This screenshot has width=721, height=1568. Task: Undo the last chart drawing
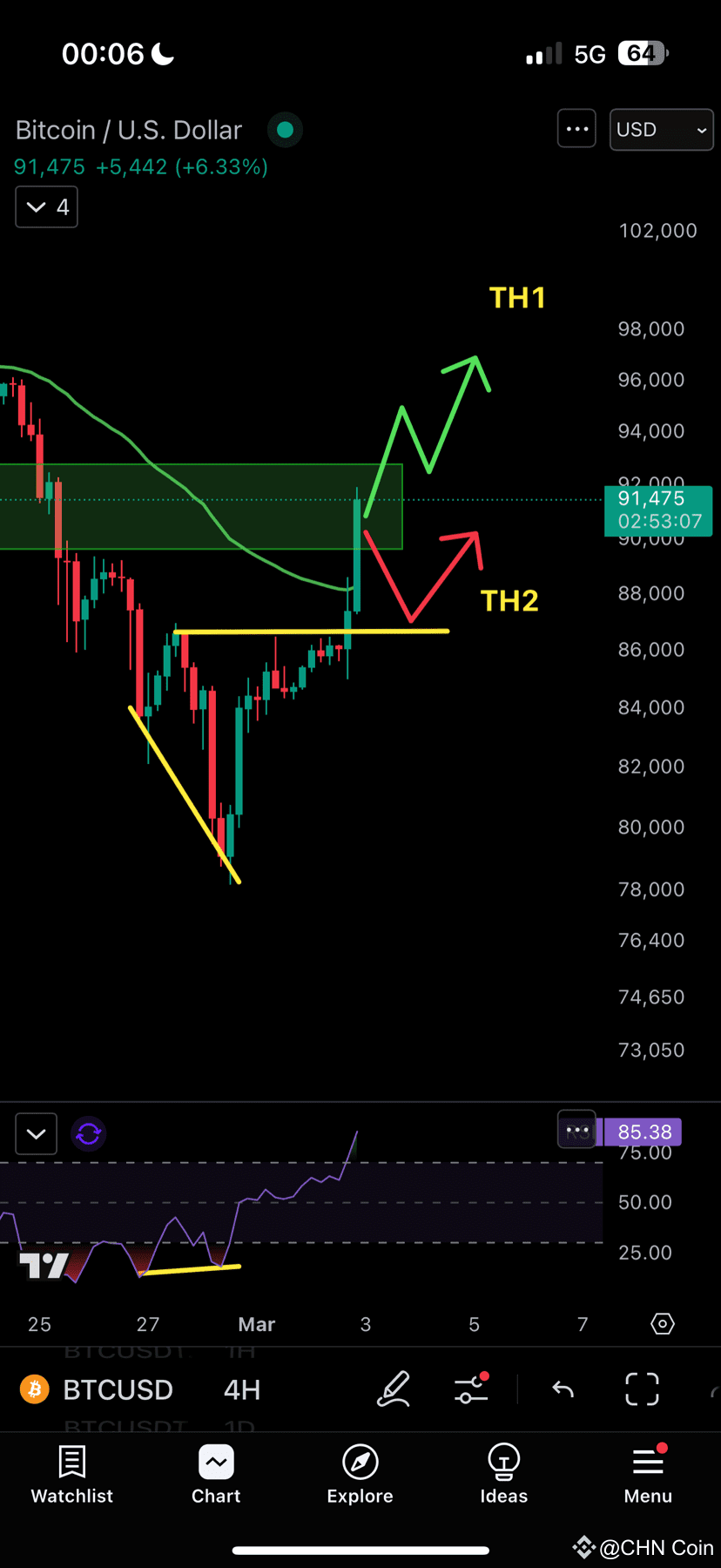(562, 1389)
